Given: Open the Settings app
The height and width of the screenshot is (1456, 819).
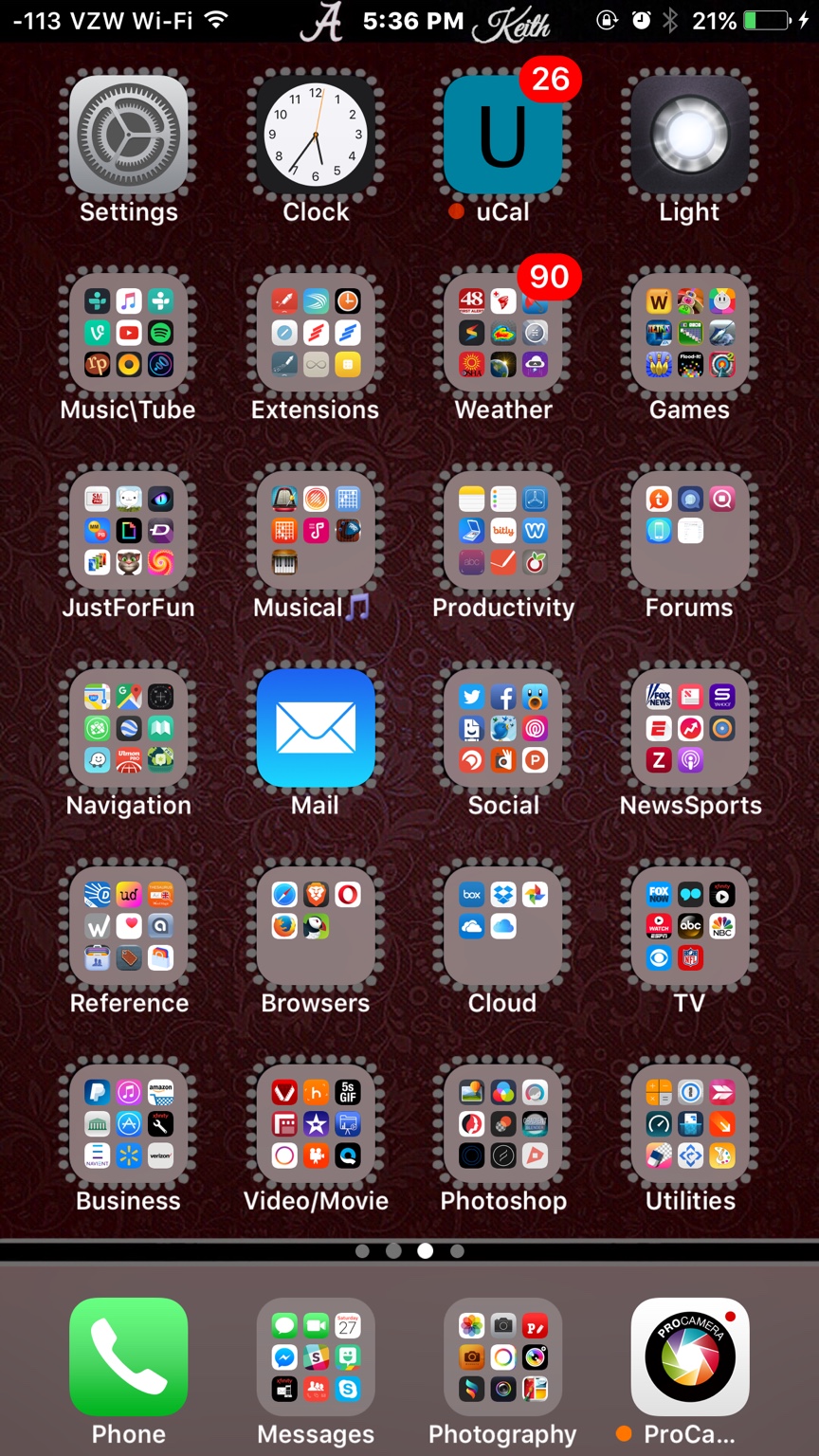Looking at the screenshot, I should [x=128, y=136].
